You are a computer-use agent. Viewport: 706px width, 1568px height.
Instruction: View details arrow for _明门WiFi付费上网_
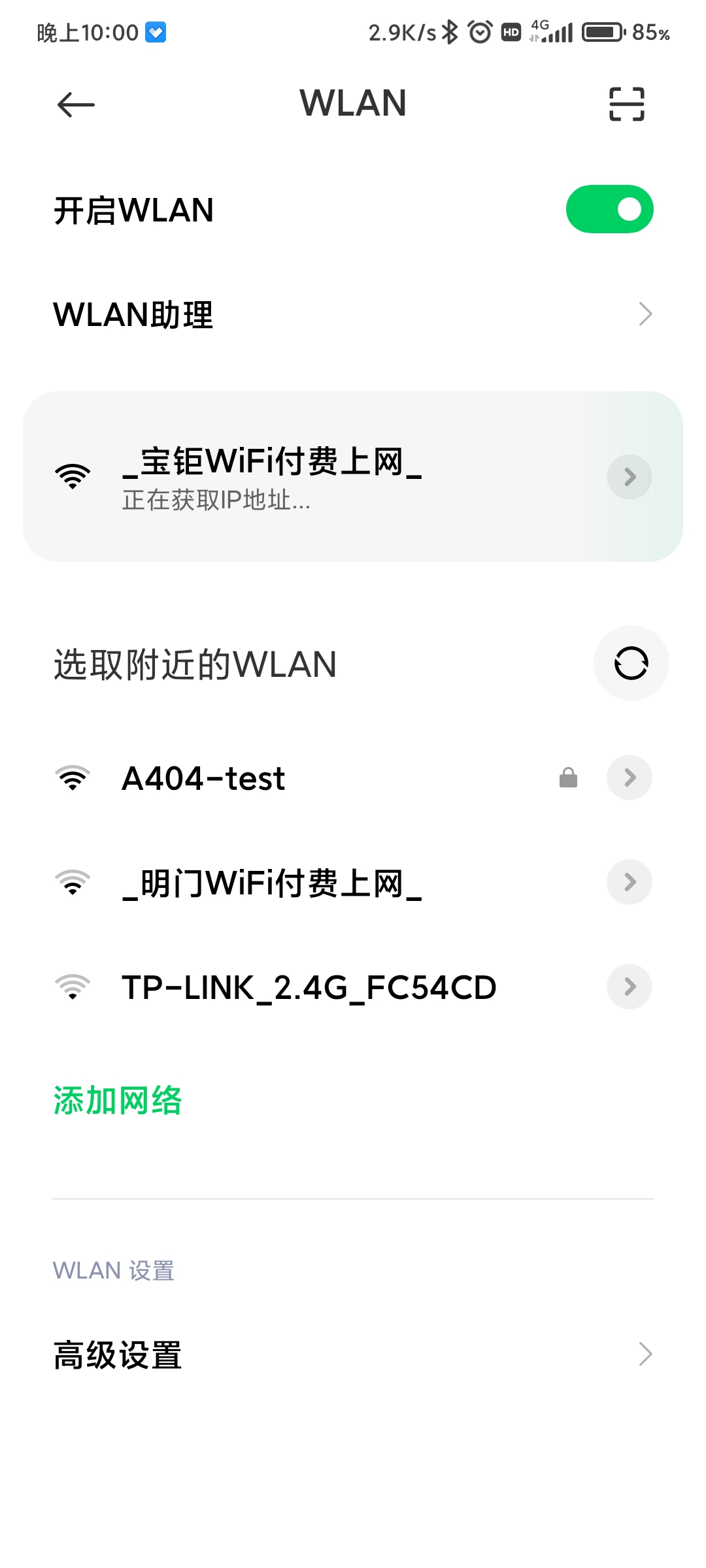629,882
